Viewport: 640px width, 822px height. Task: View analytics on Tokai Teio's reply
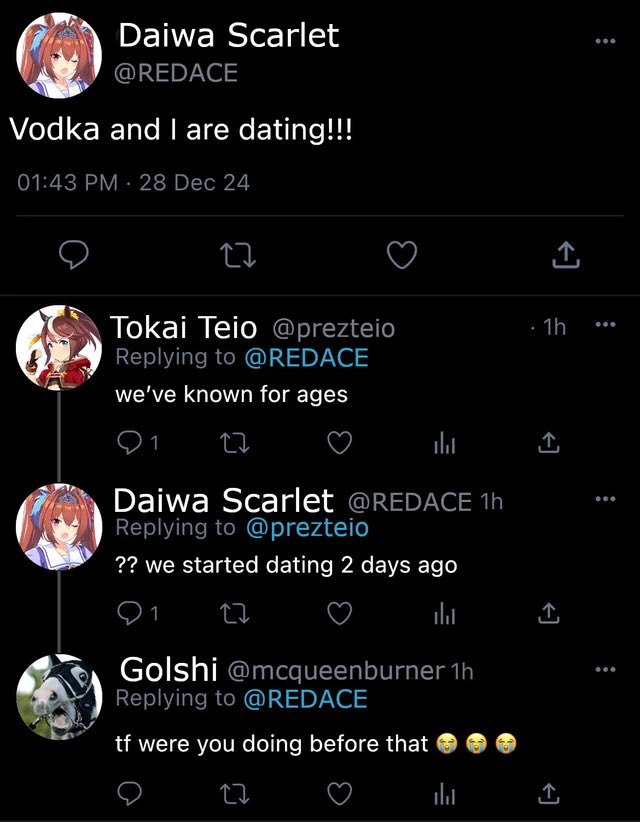coord(444,445)
